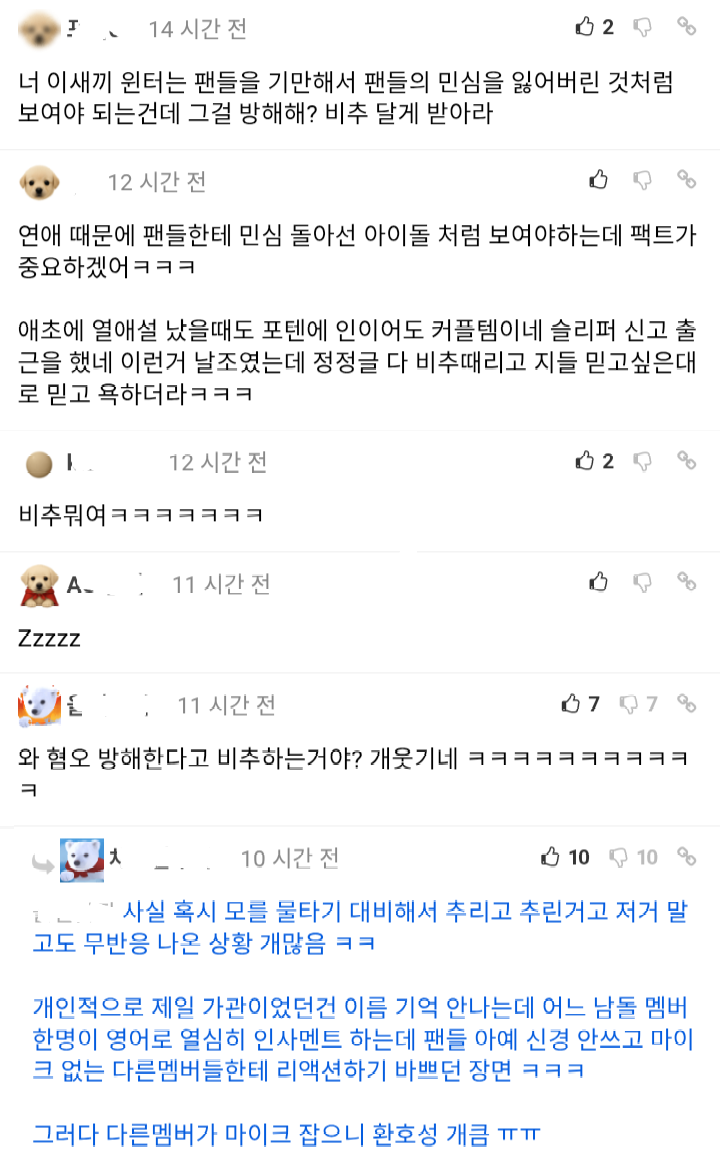720x1159 pixels.
Task: Downvote the 비추뭐여 comment
Action: click(x=644, y=461)
